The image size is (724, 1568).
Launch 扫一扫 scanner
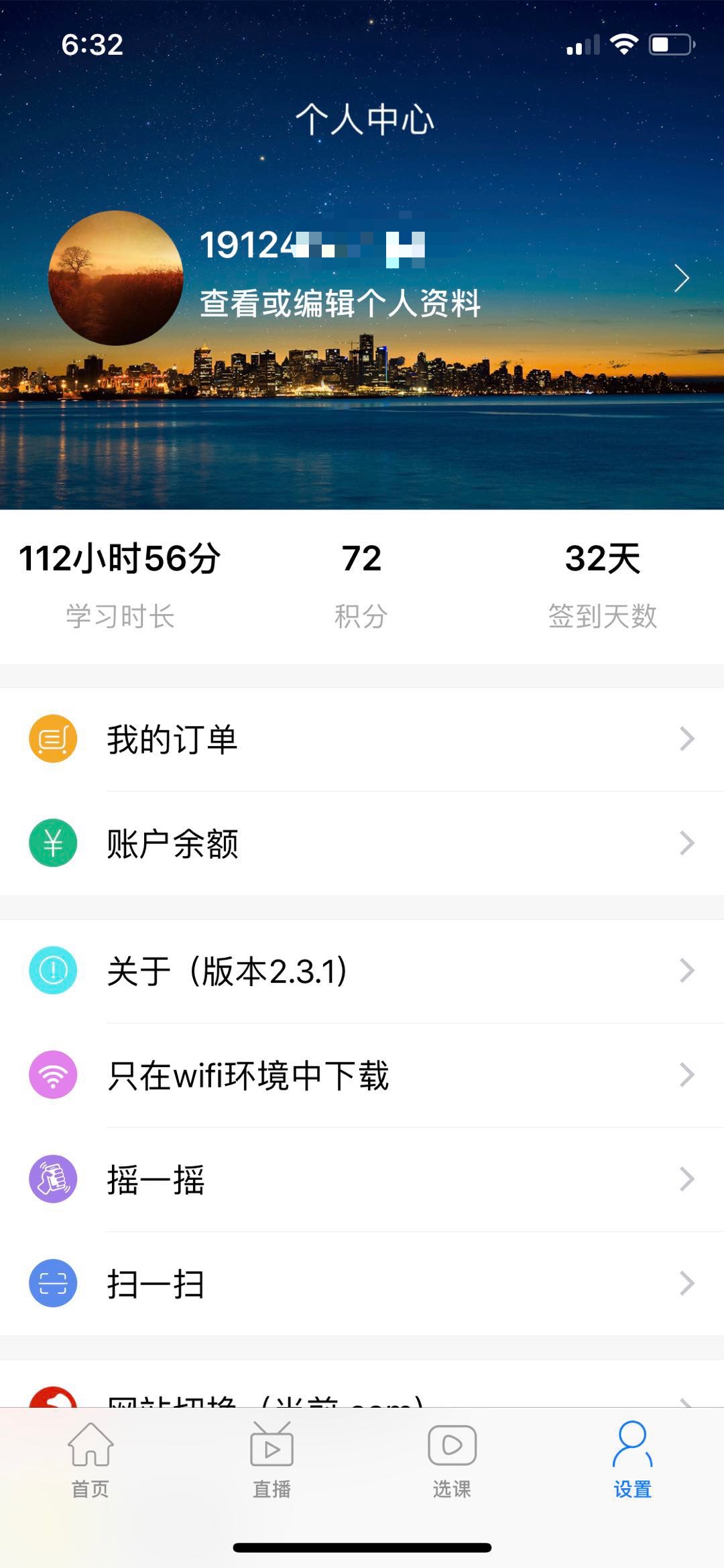click(x=362, y=1284)
